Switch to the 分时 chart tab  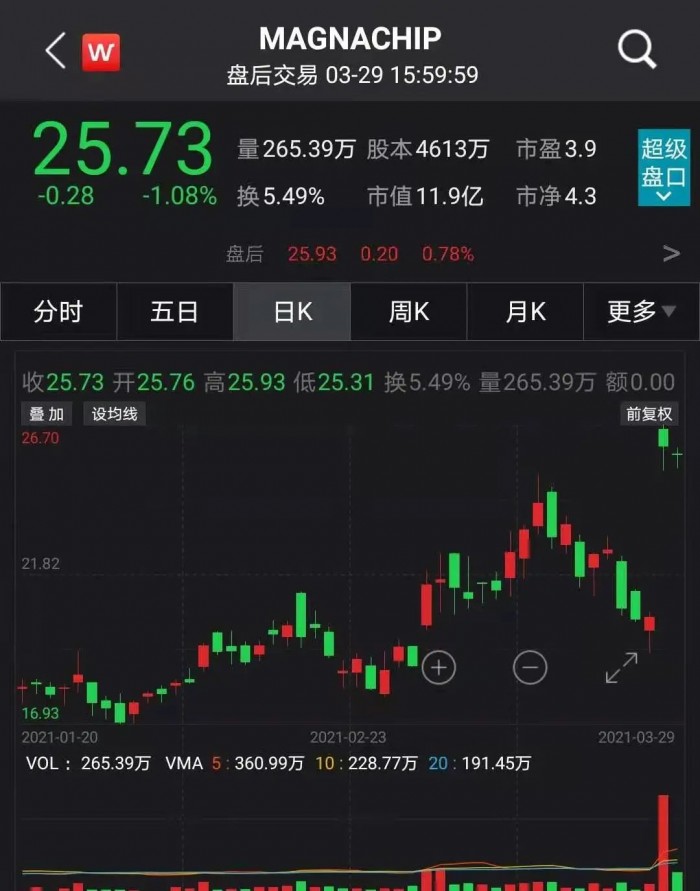[58, 312]
